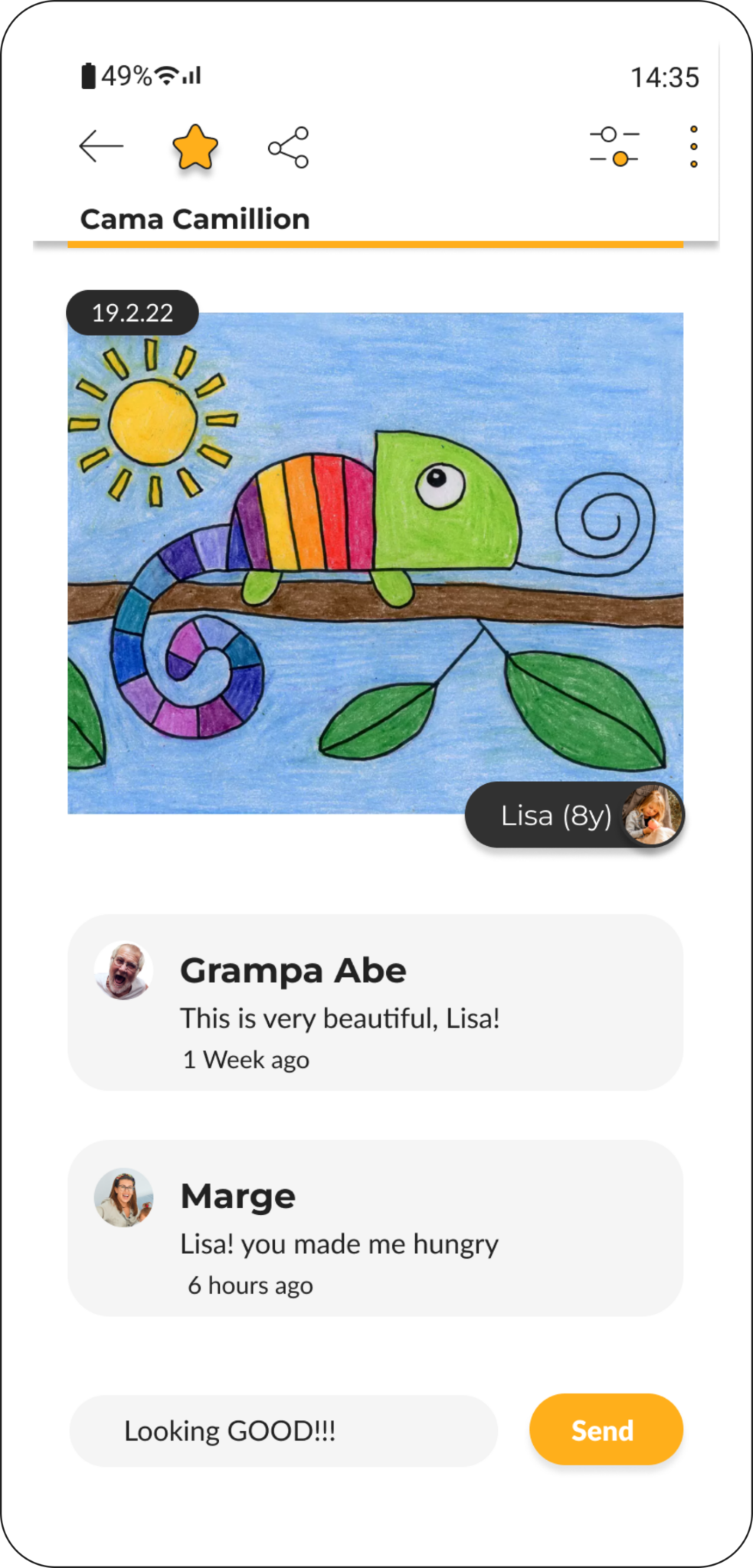Viewport: 753px width, 1568px height.
Task: Open the chameleon drawing full view
Action: [x=375, y=563]
